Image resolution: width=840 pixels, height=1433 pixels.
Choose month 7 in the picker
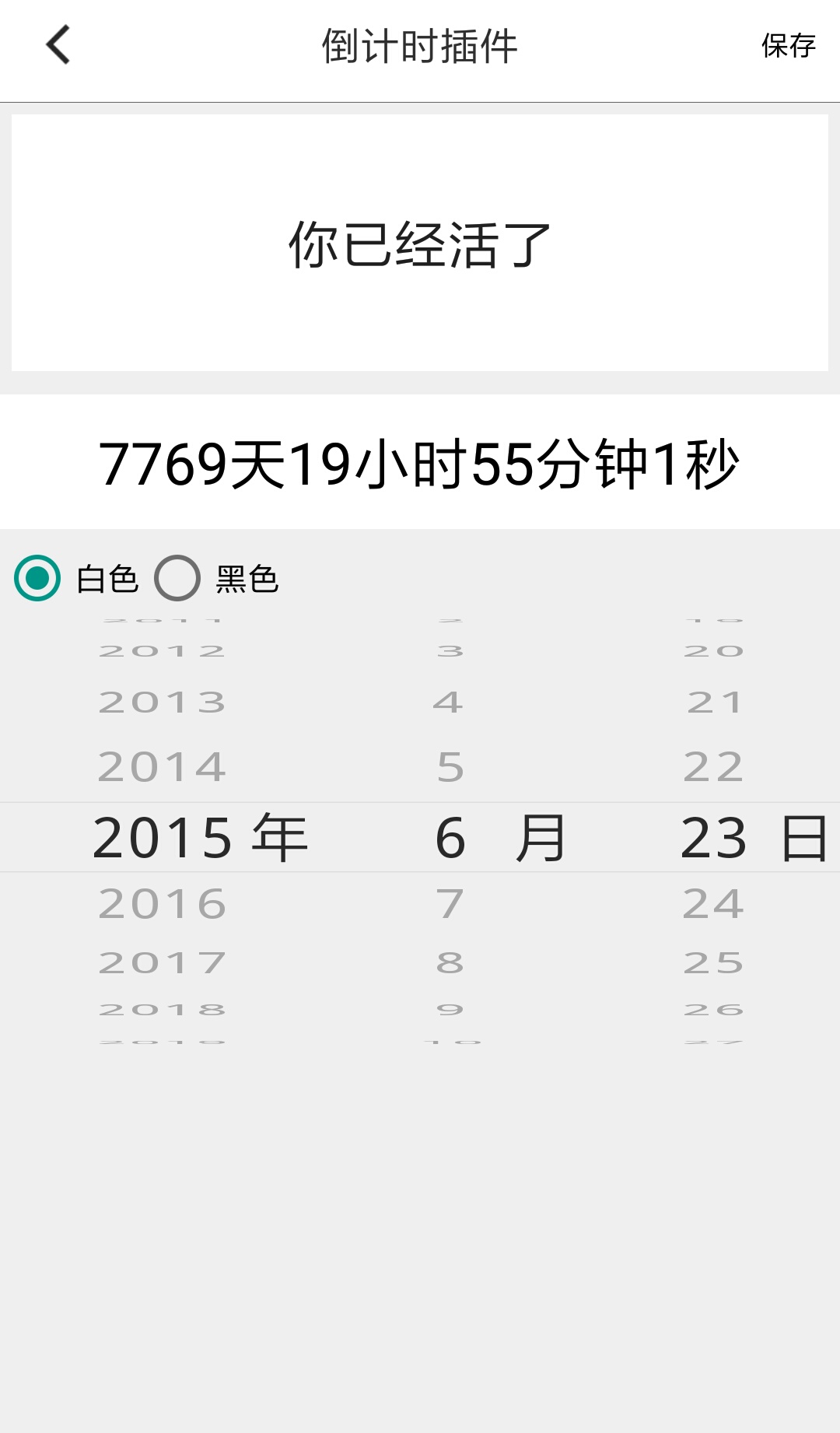pyautogui.click(x=450, y=904)
